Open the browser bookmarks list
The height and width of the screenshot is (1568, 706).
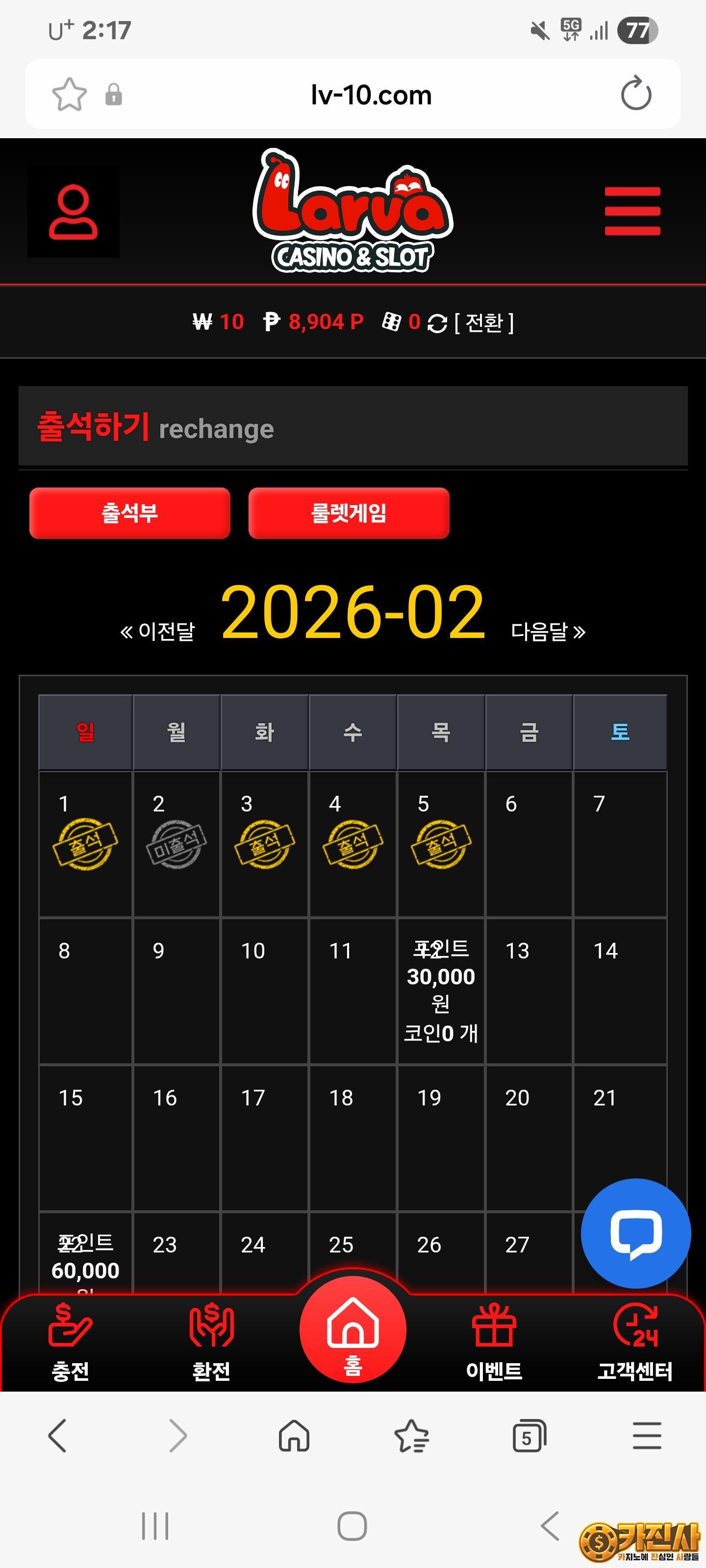411,1436
